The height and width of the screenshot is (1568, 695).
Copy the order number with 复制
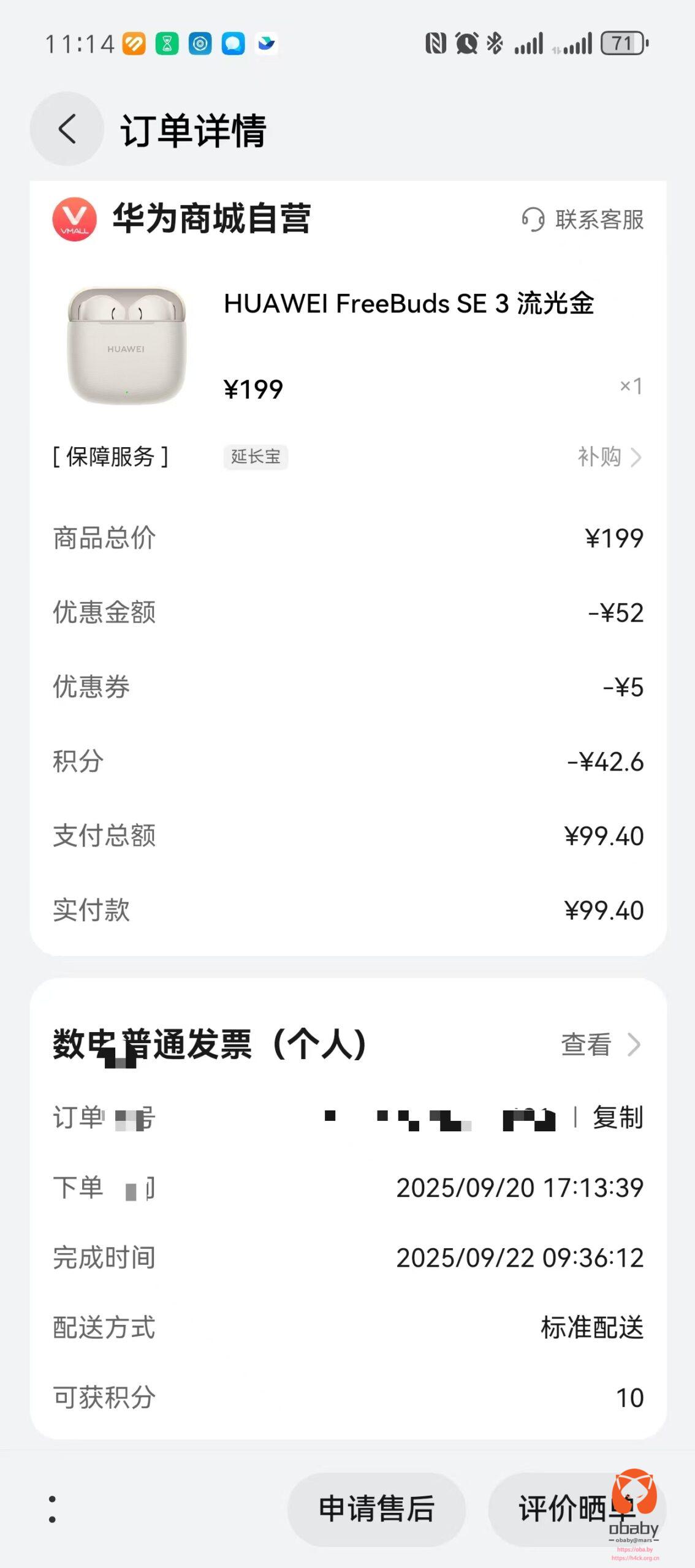[617, 1118]
